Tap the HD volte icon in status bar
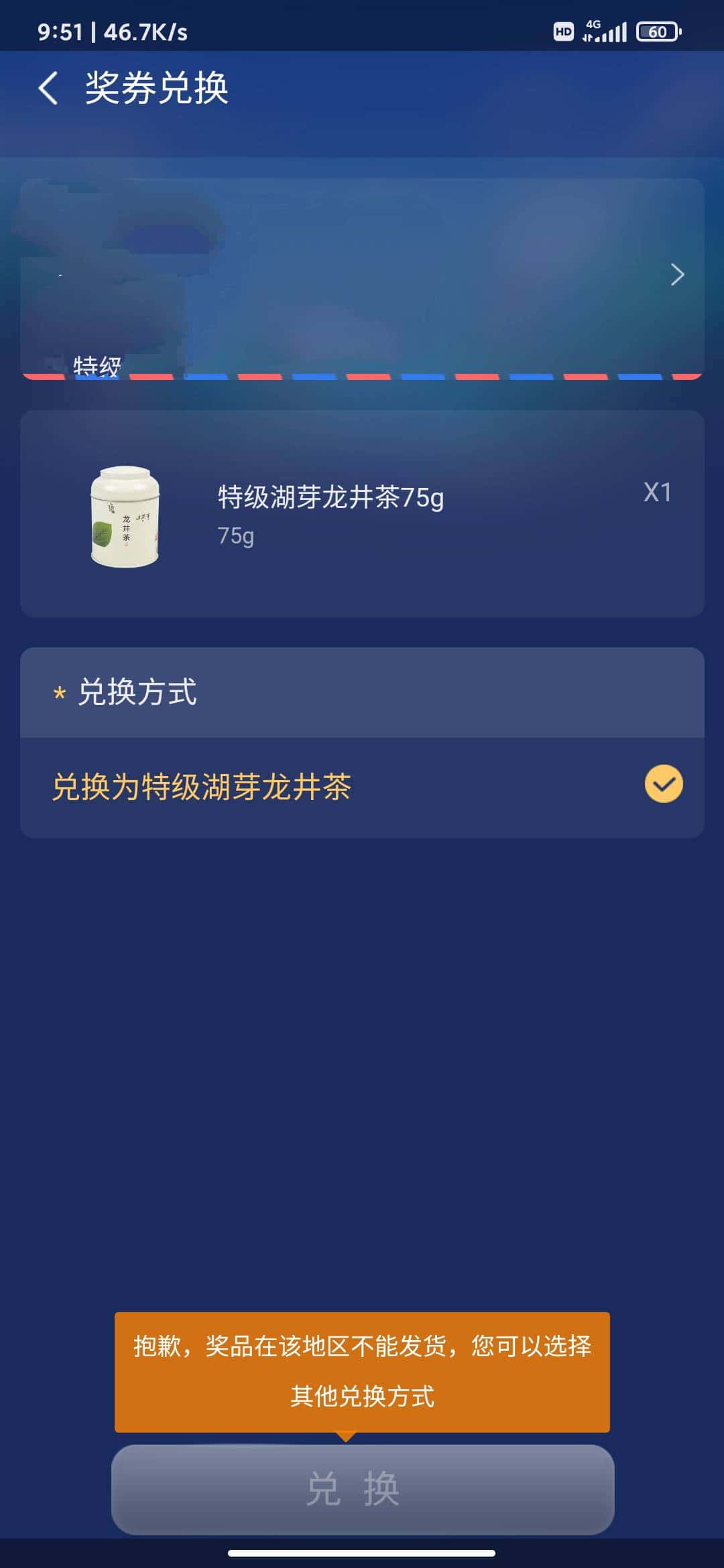Screen dimensions: 724x1568 pyautogui.click(x=562, y=31)
